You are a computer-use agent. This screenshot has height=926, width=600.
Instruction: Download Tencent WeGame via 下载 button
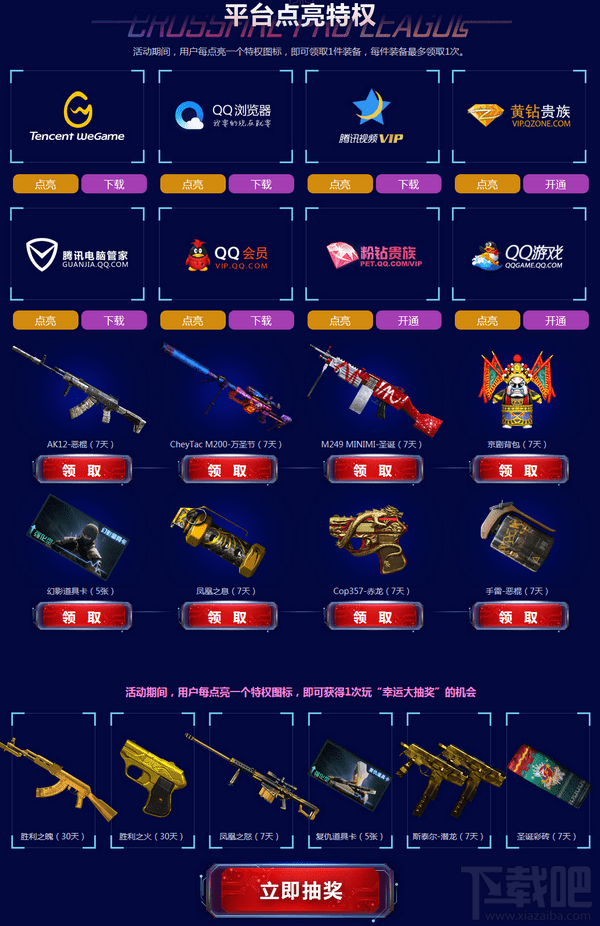coord(113,184)
